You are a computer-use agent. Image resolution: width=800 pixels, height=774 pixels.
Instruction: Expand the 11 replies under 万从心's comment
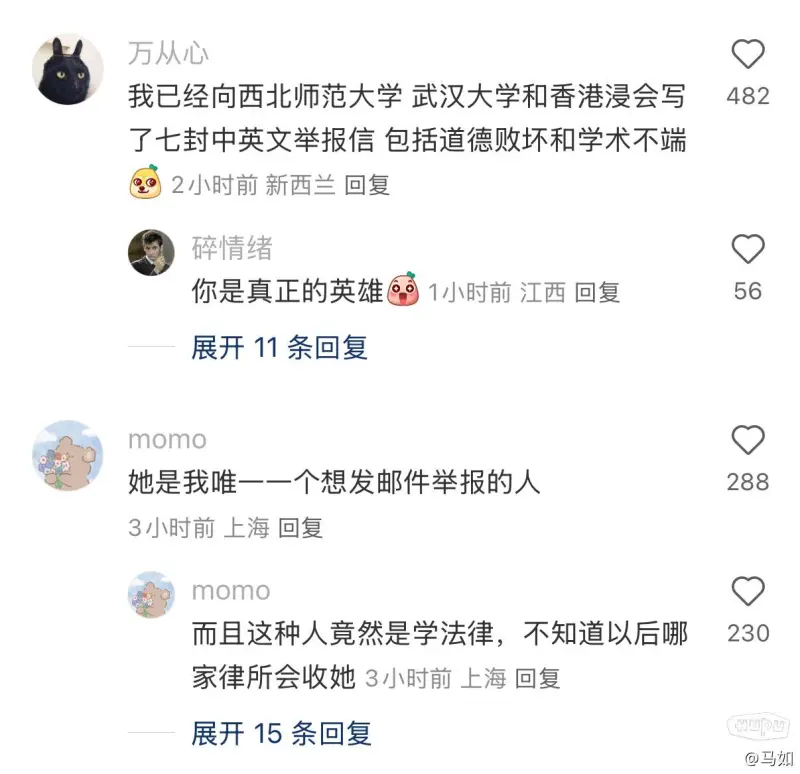[x=279, y=347]
